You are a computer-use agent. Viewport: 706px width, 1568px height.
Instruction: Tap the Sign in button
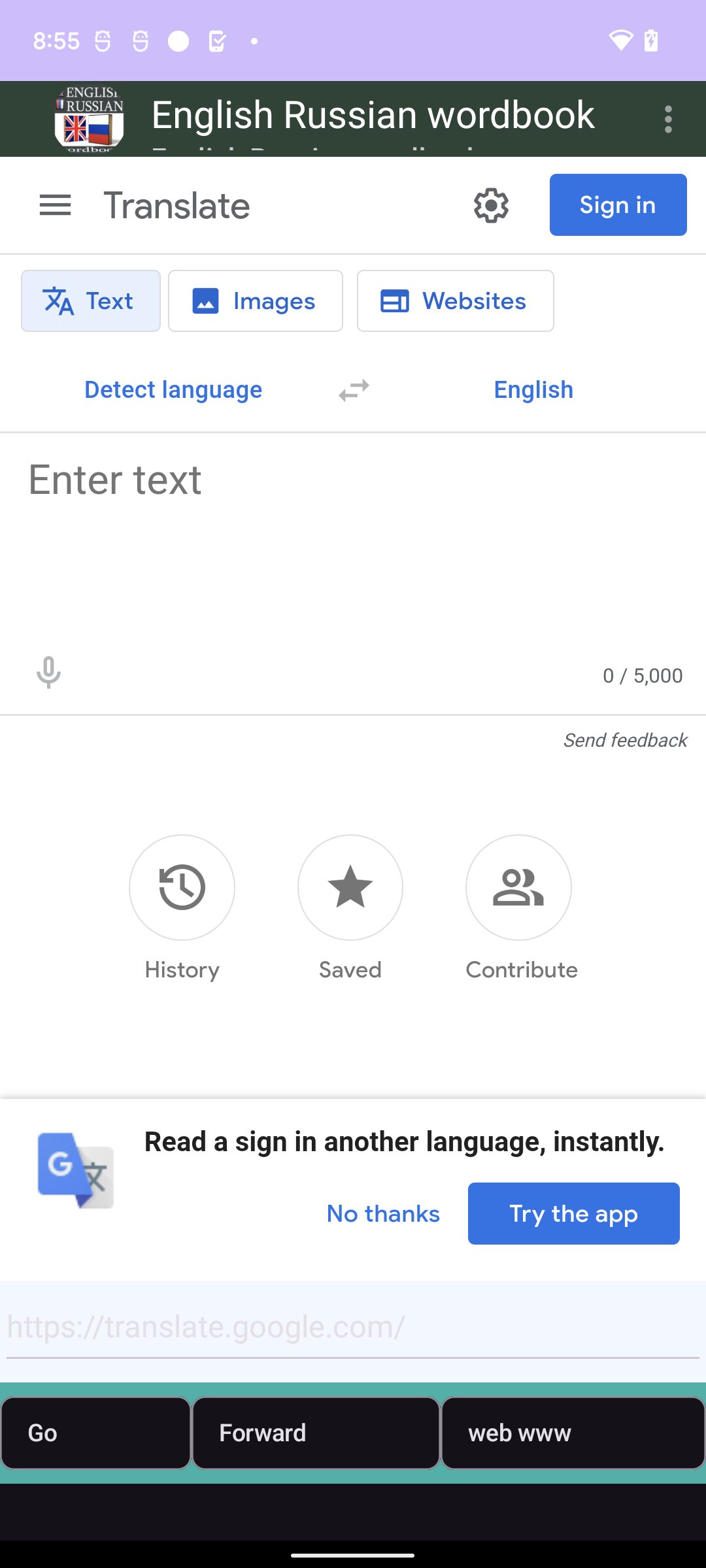618,205
